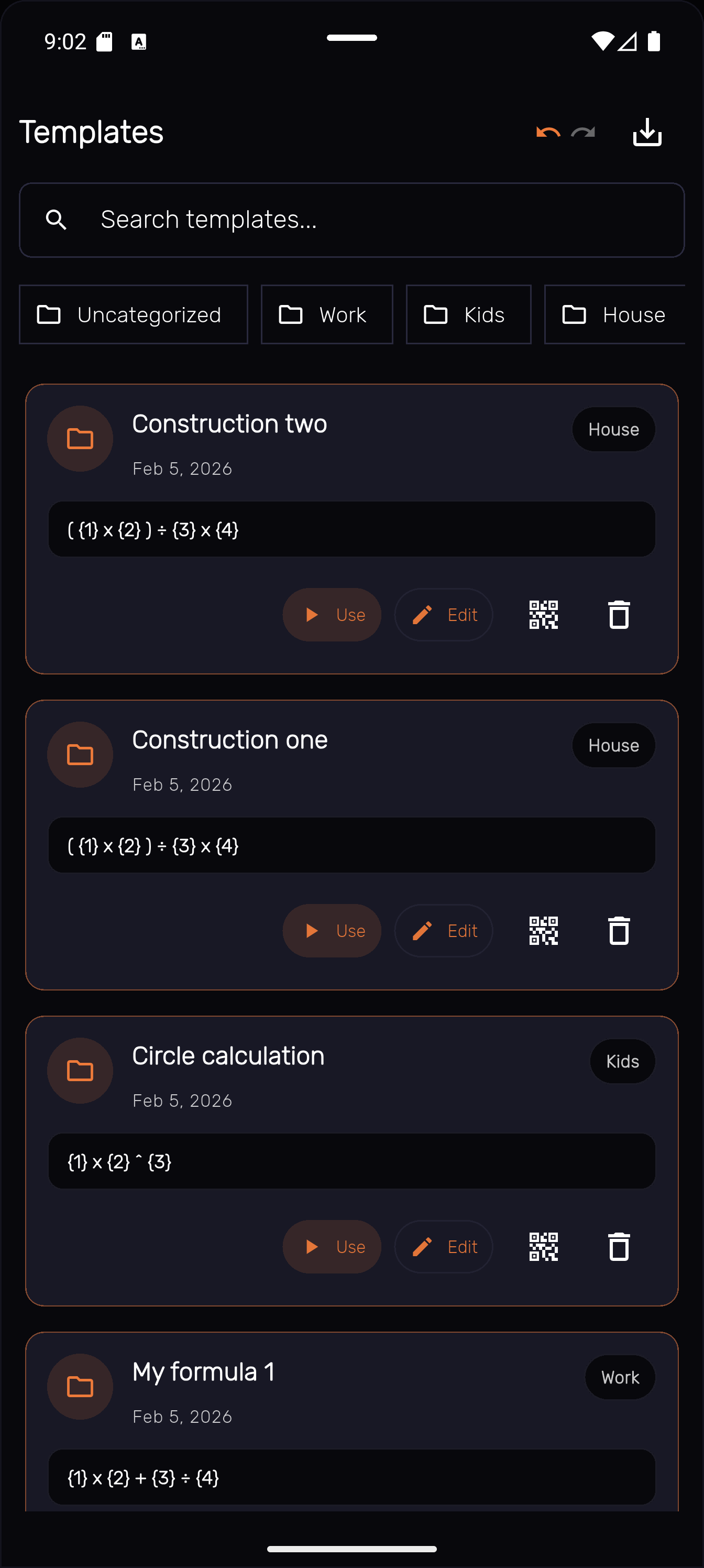
Task: Edit the Construction one template
Action: click(x=443, y=930)
